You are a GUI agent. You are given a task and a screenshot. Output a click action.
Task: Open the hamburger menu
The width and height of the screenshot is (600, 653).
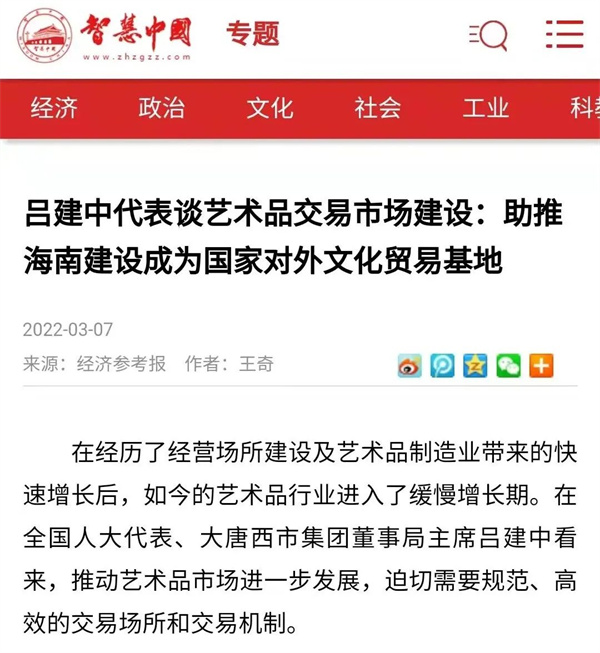(x=564, y=35)
